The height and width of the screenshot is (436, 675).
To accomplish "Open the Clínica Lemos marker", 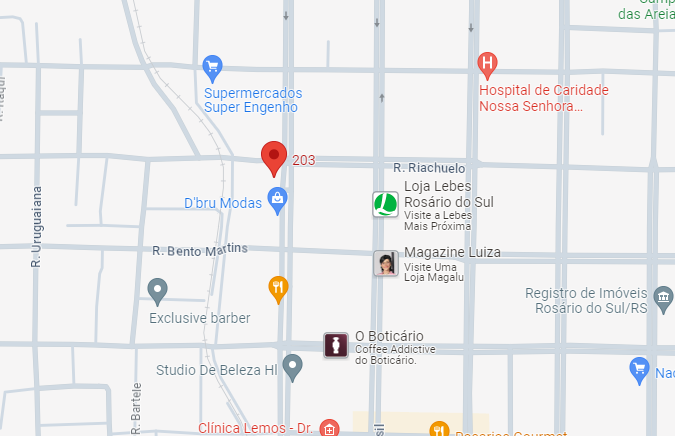I will click(328, 428).
